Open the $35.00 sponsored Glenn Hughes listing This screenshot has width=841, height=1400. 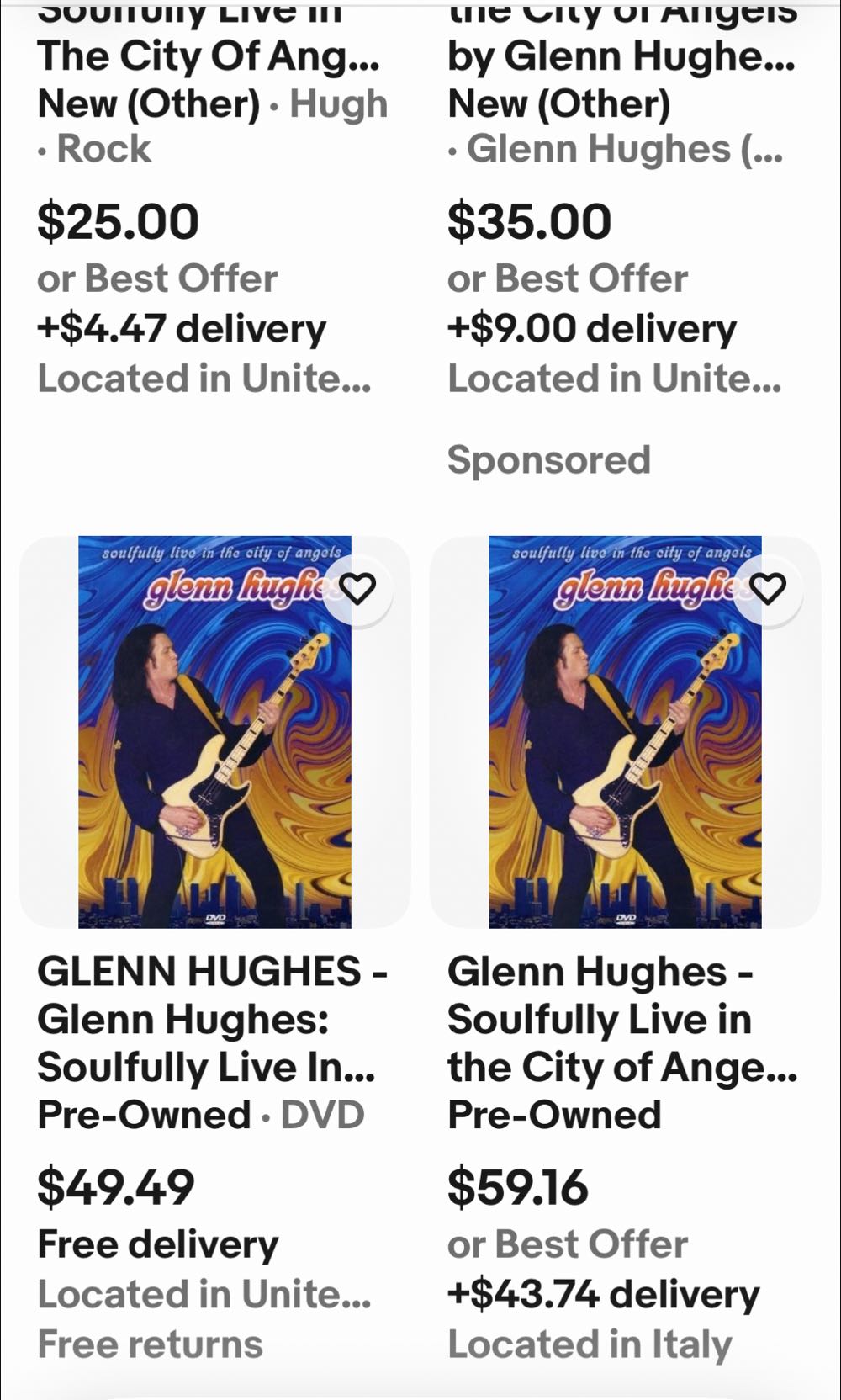click(x=621, y=57)
